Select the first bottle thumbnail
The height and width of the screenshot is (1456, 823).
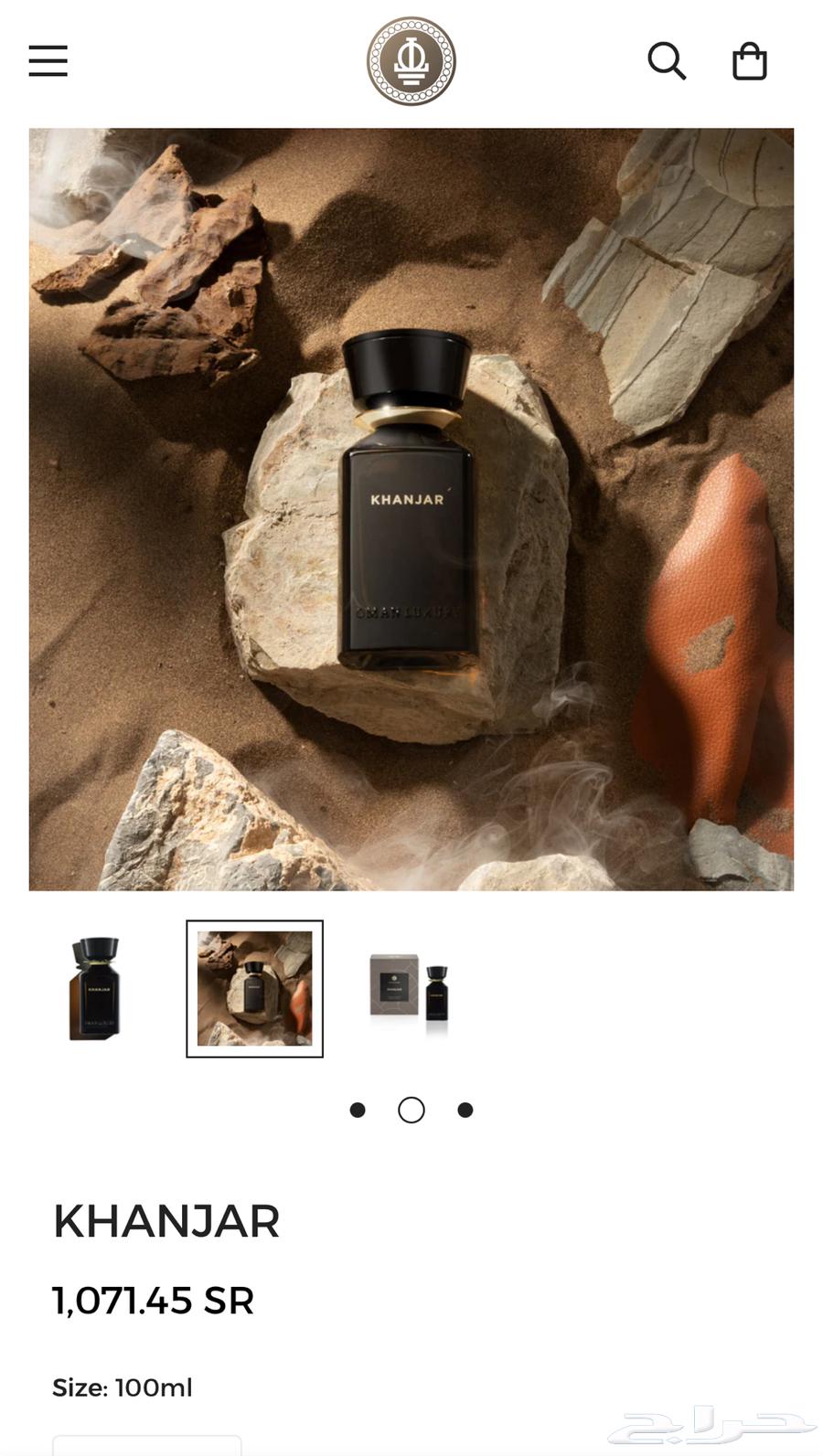pos(95,988)
